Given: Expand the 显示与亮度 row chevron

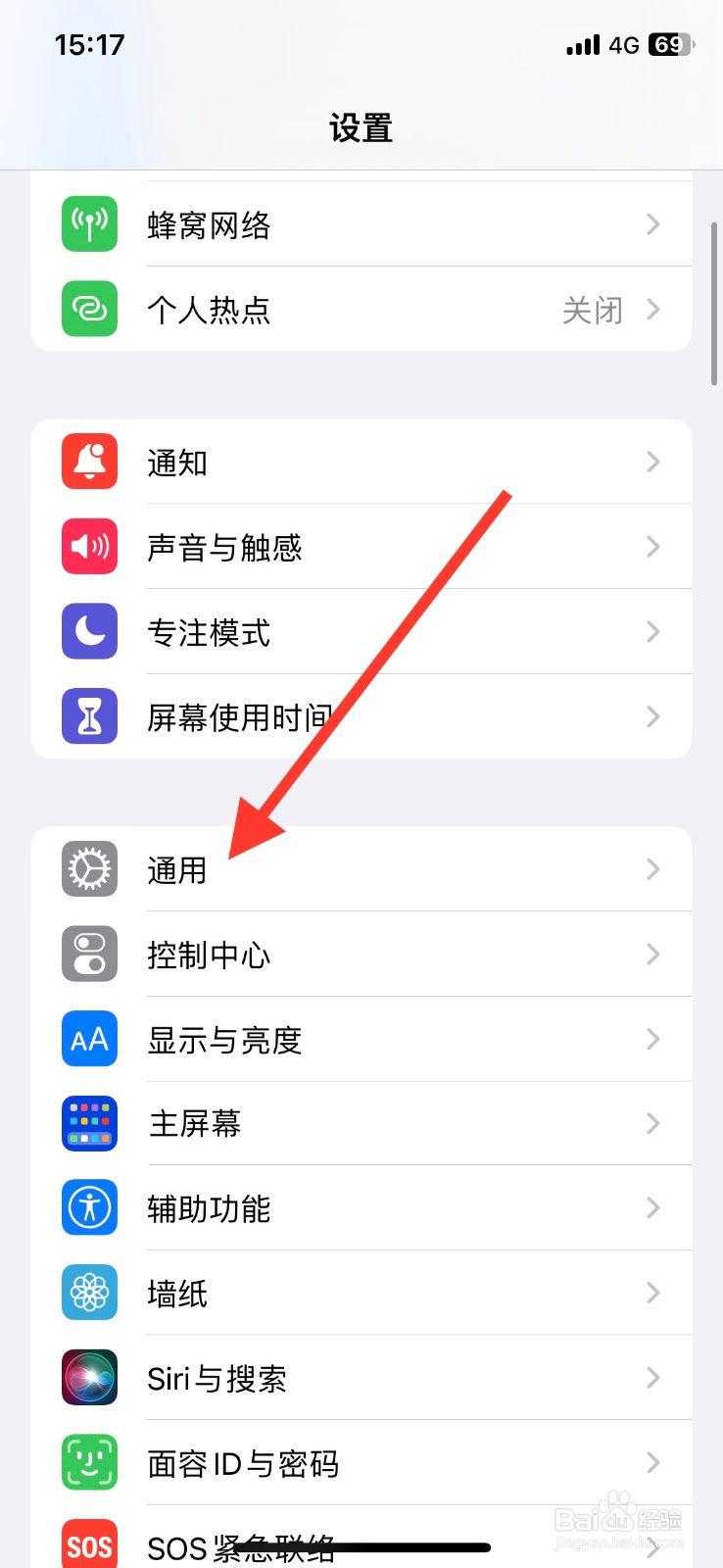Looking at the screenshot, I should pos(652,1039).
